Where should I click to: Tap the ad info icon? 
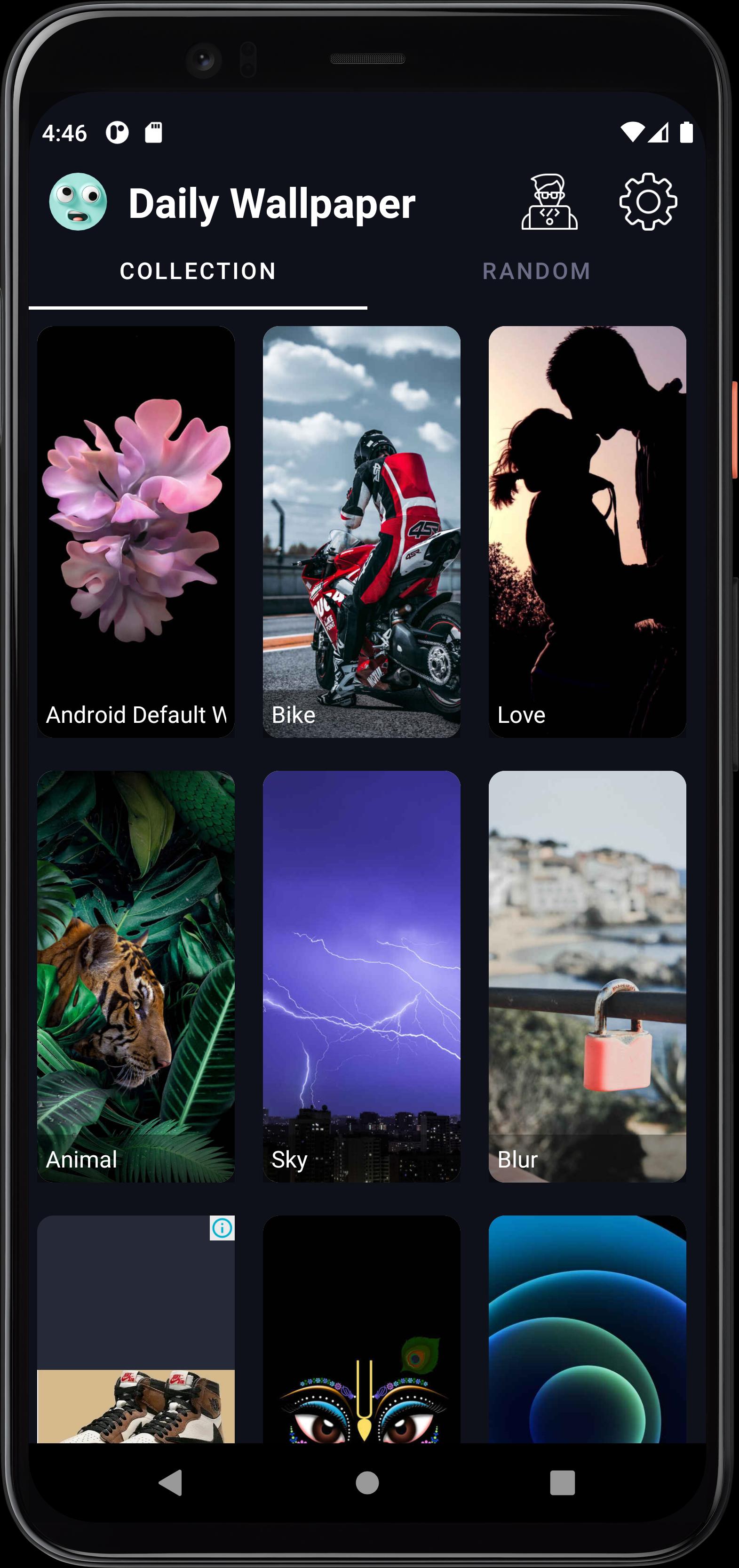coord(222,1228)
